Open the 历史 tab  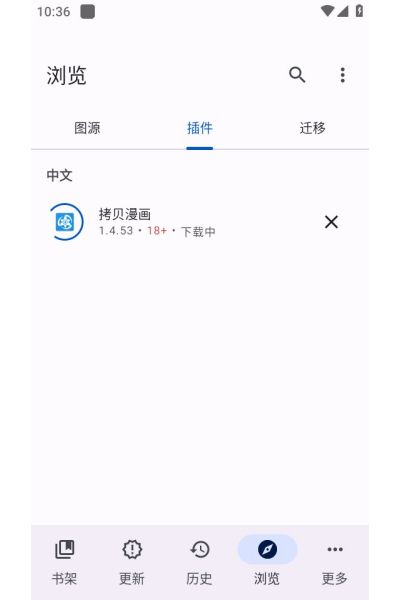(x=199, y=562)
